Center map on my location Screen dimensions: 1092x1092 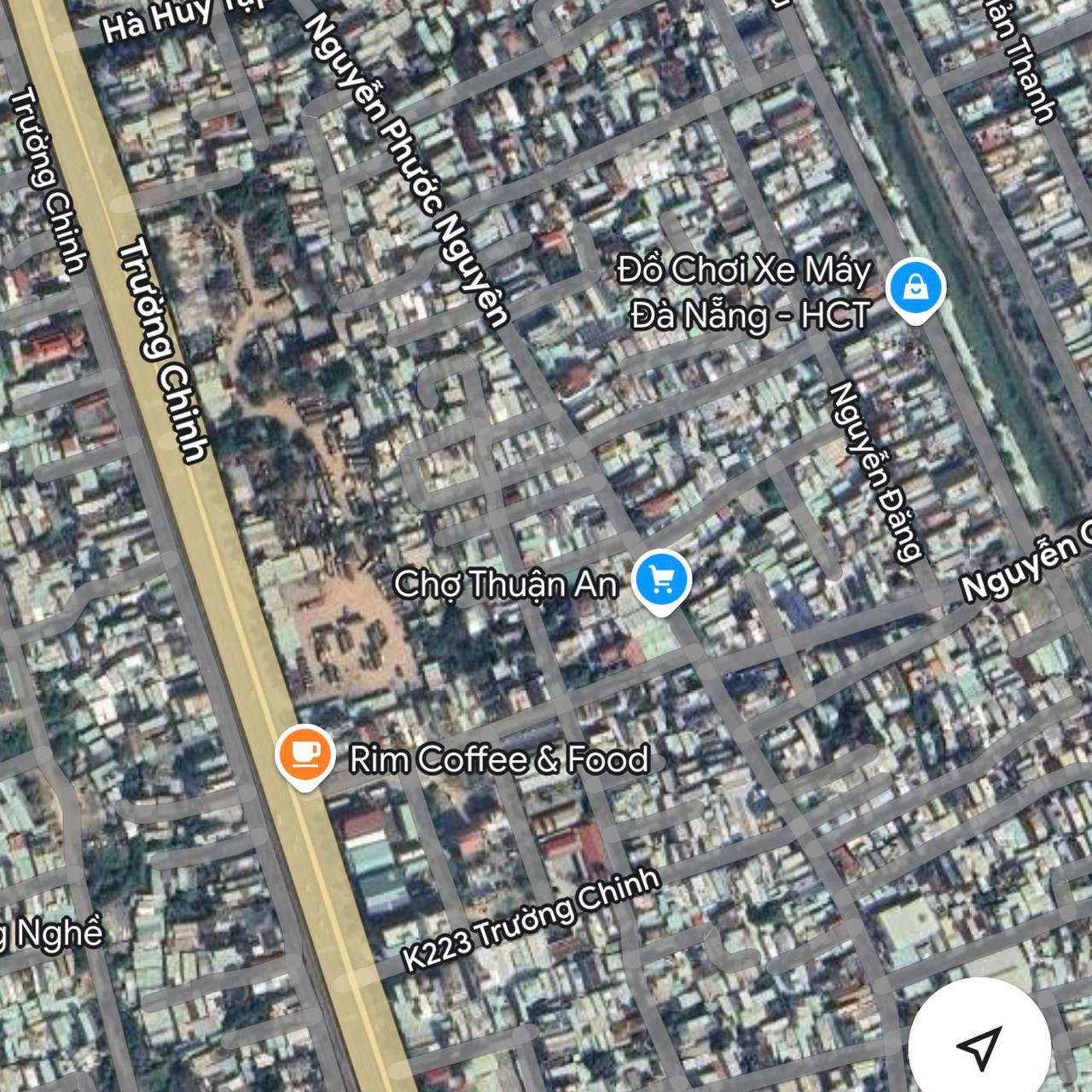[978, 1046]
